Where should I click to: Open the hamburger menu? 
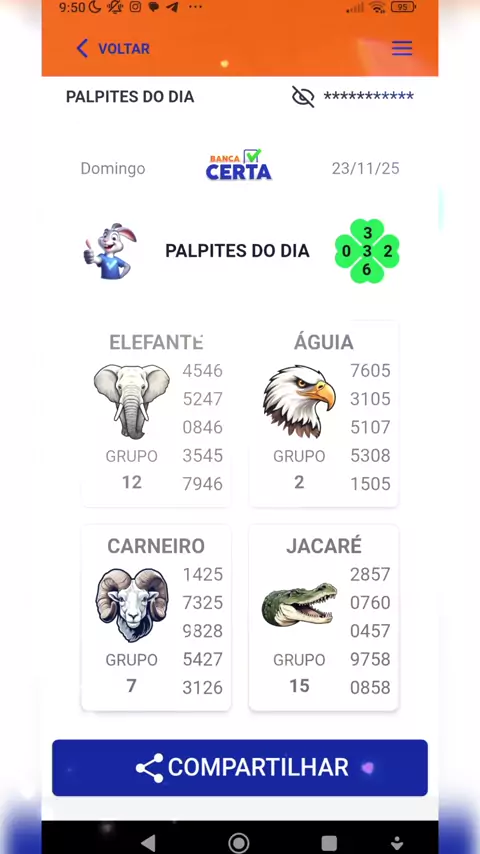pos(402,48)
